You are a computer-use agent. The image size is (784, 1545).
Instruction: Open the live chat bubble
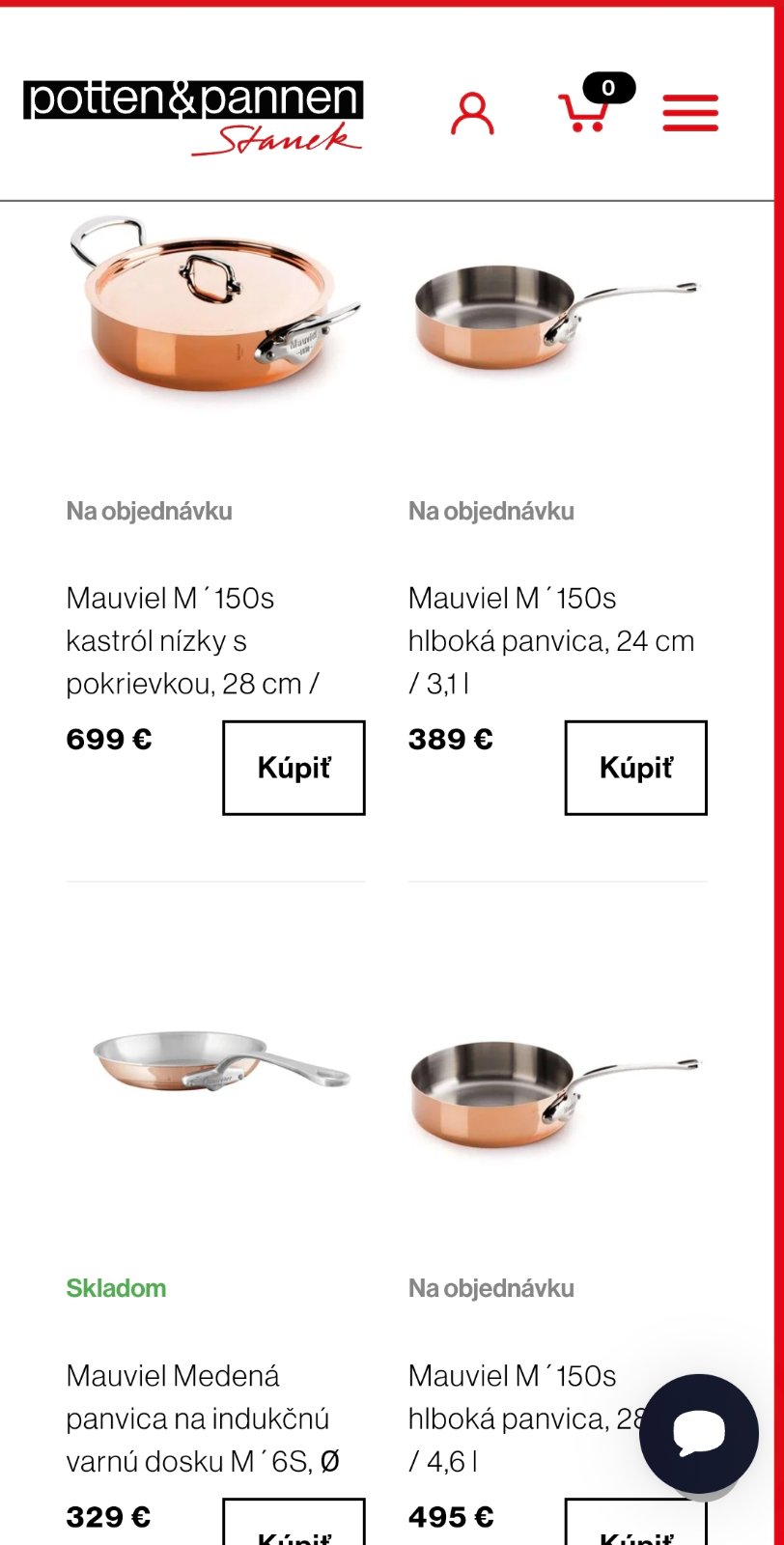[x=699, y=1433]
